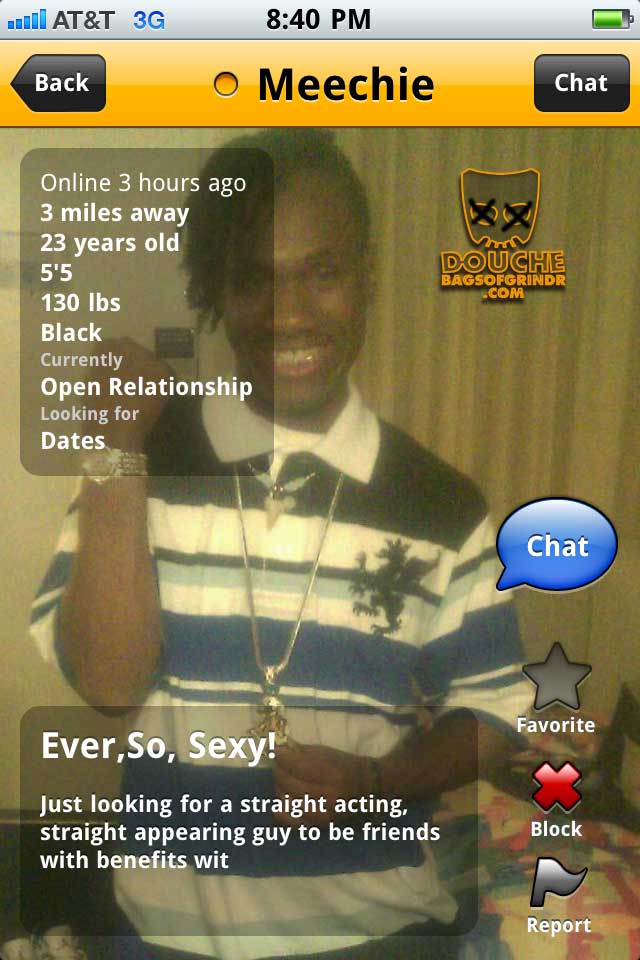
Task: Report this profile with the flag icon
Action: [558, 884]
